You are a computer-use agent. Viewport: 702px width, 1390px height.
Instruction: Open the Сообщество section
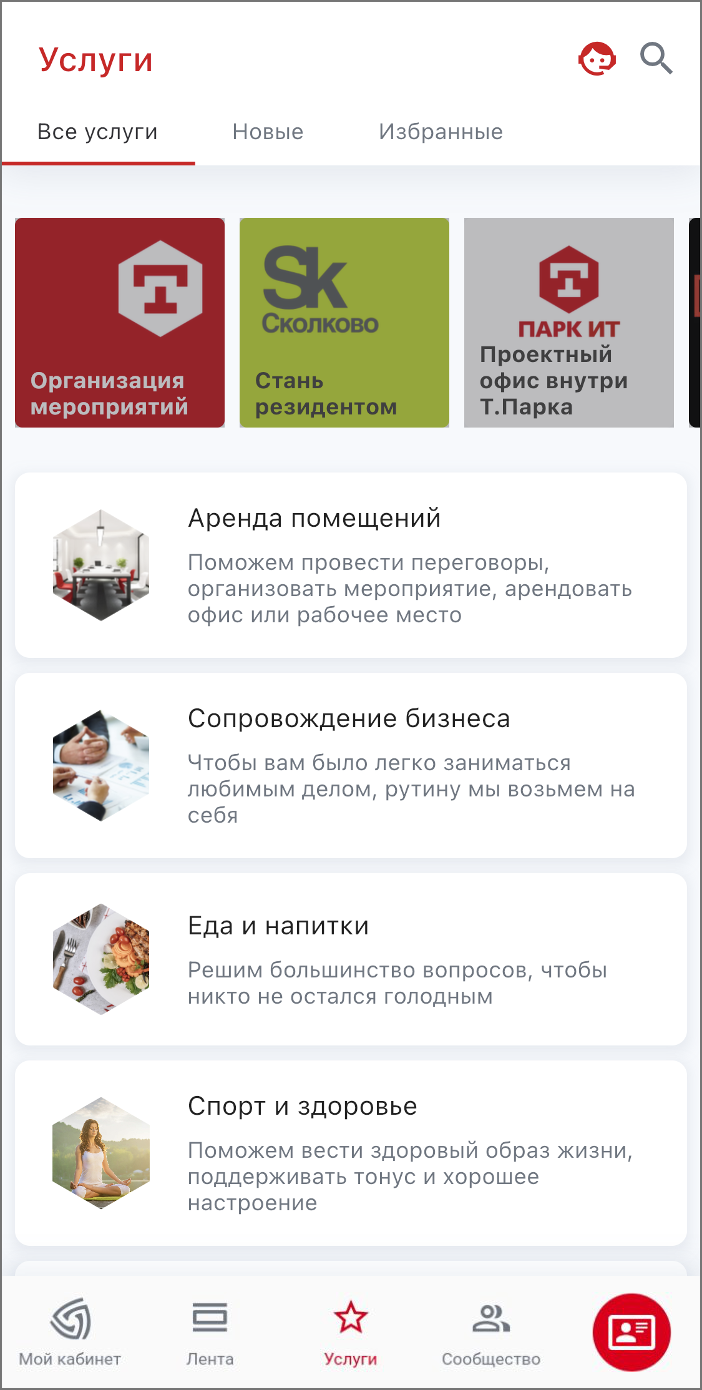click(x=491, y=1332)
